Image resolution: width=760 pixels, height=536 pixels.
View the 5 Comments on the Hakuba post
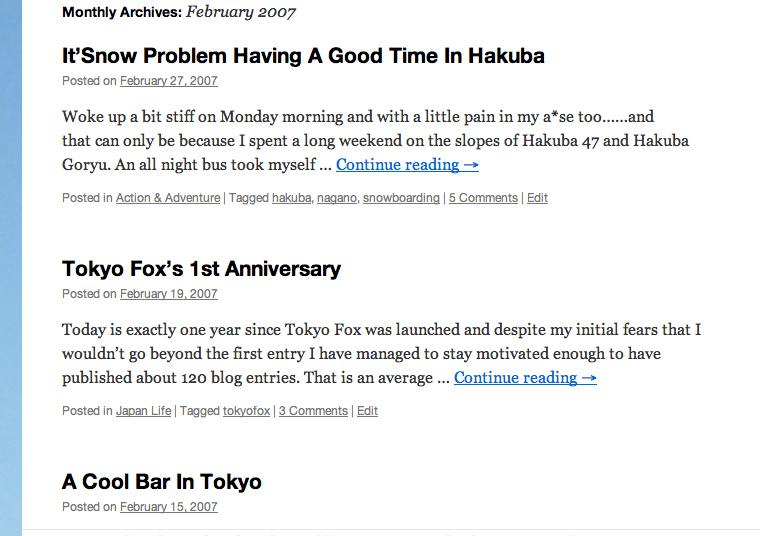(483, 198)
